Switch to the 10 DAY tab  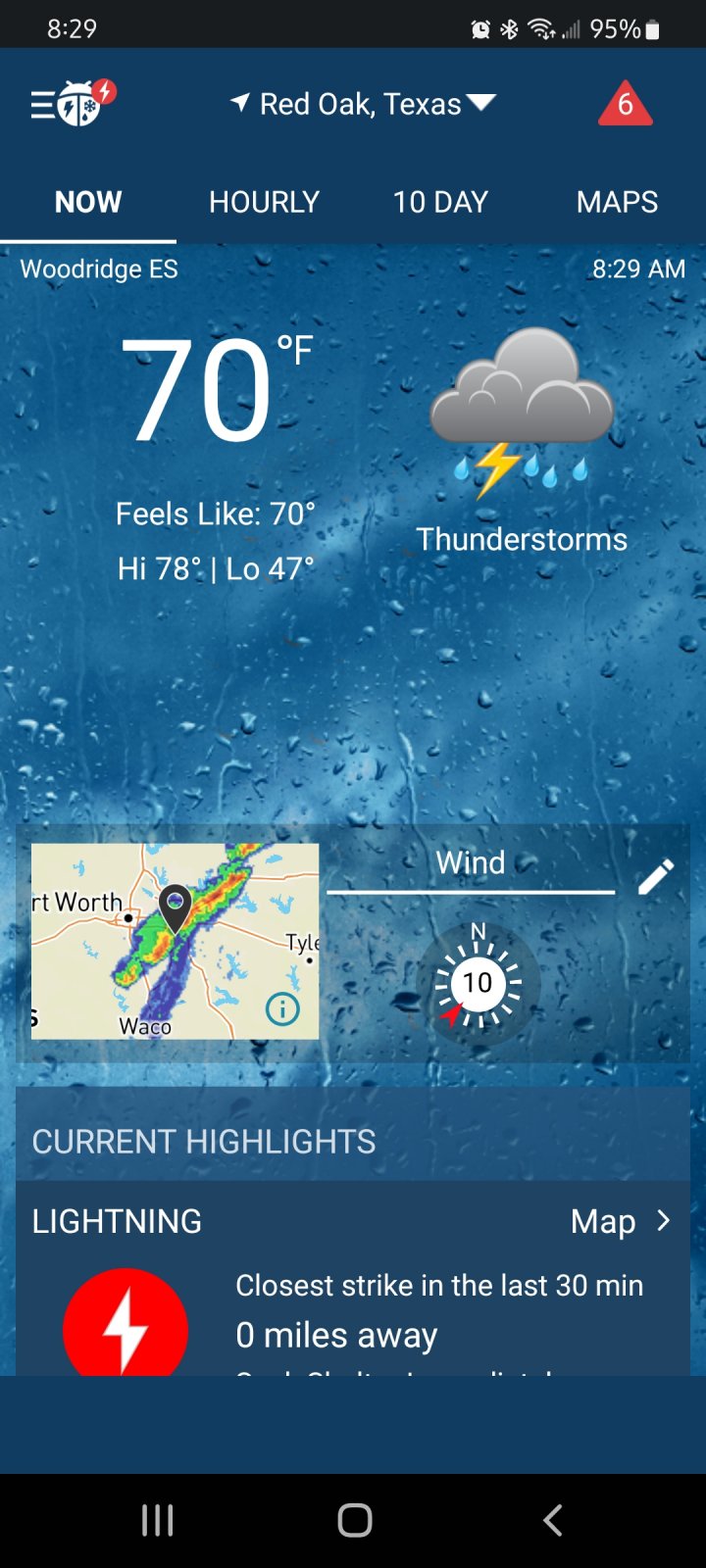click(x=441, y=202)
